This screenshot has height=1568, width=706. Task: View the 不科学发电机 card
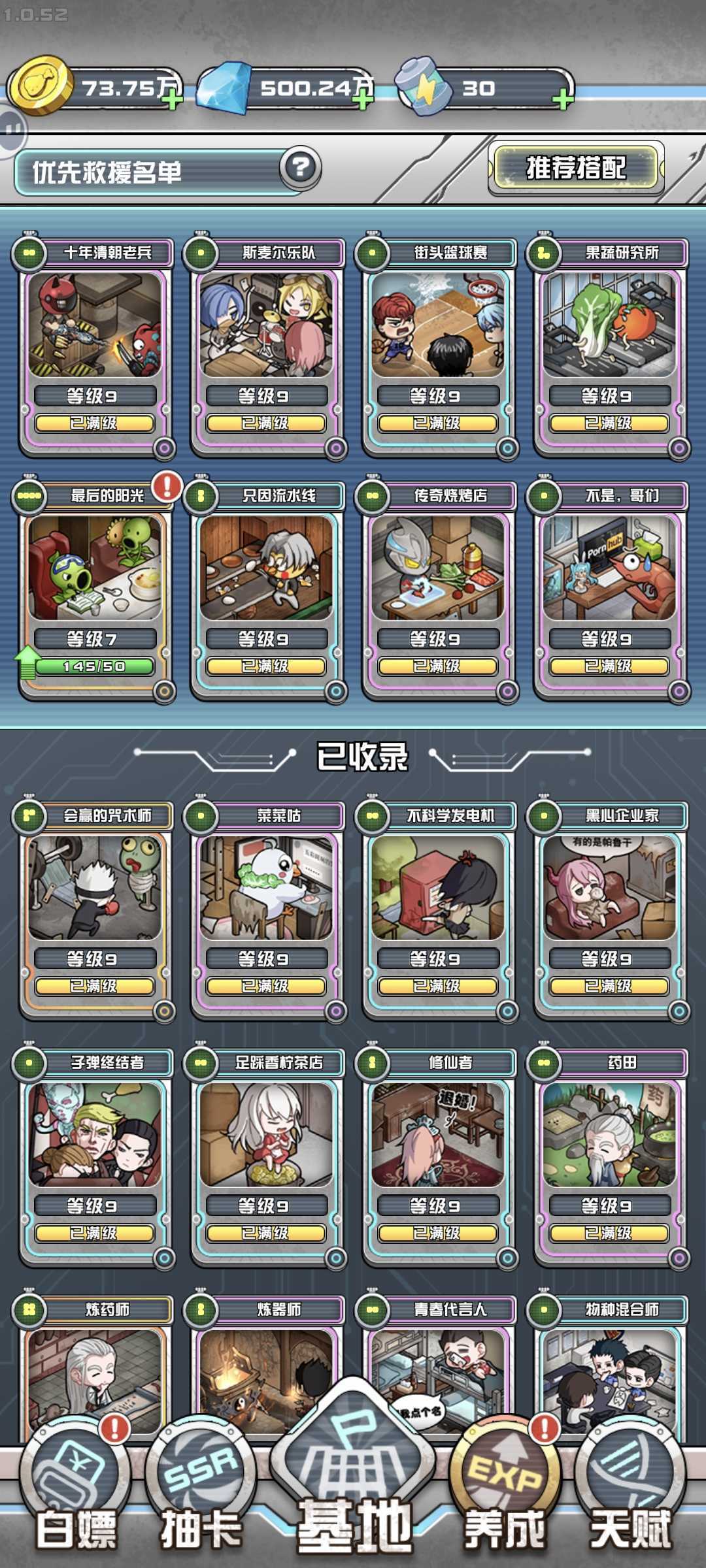(x=437, y=889)
